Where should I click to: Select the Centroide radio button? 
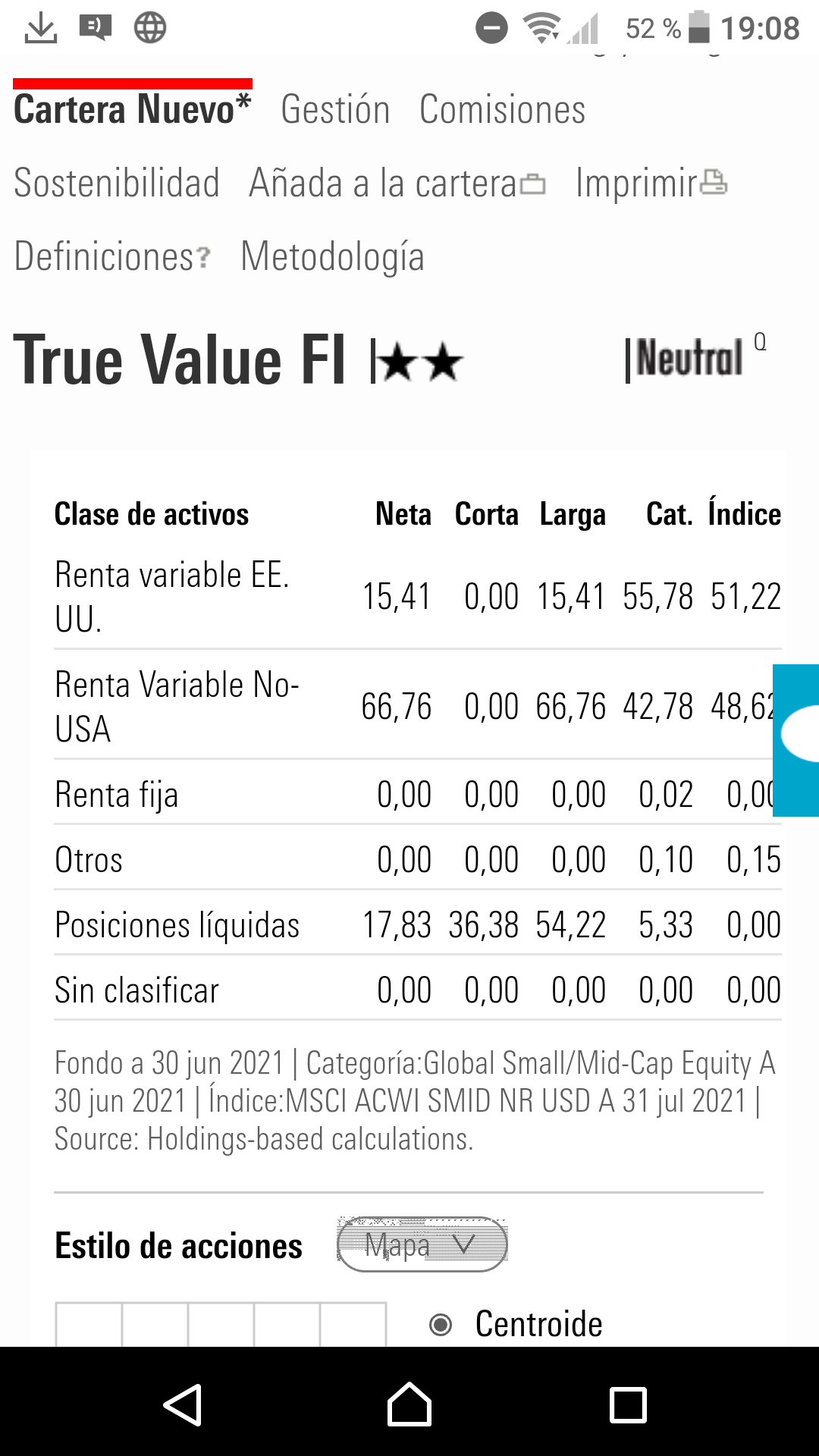pyautogui.click(x=441, y=1325)
